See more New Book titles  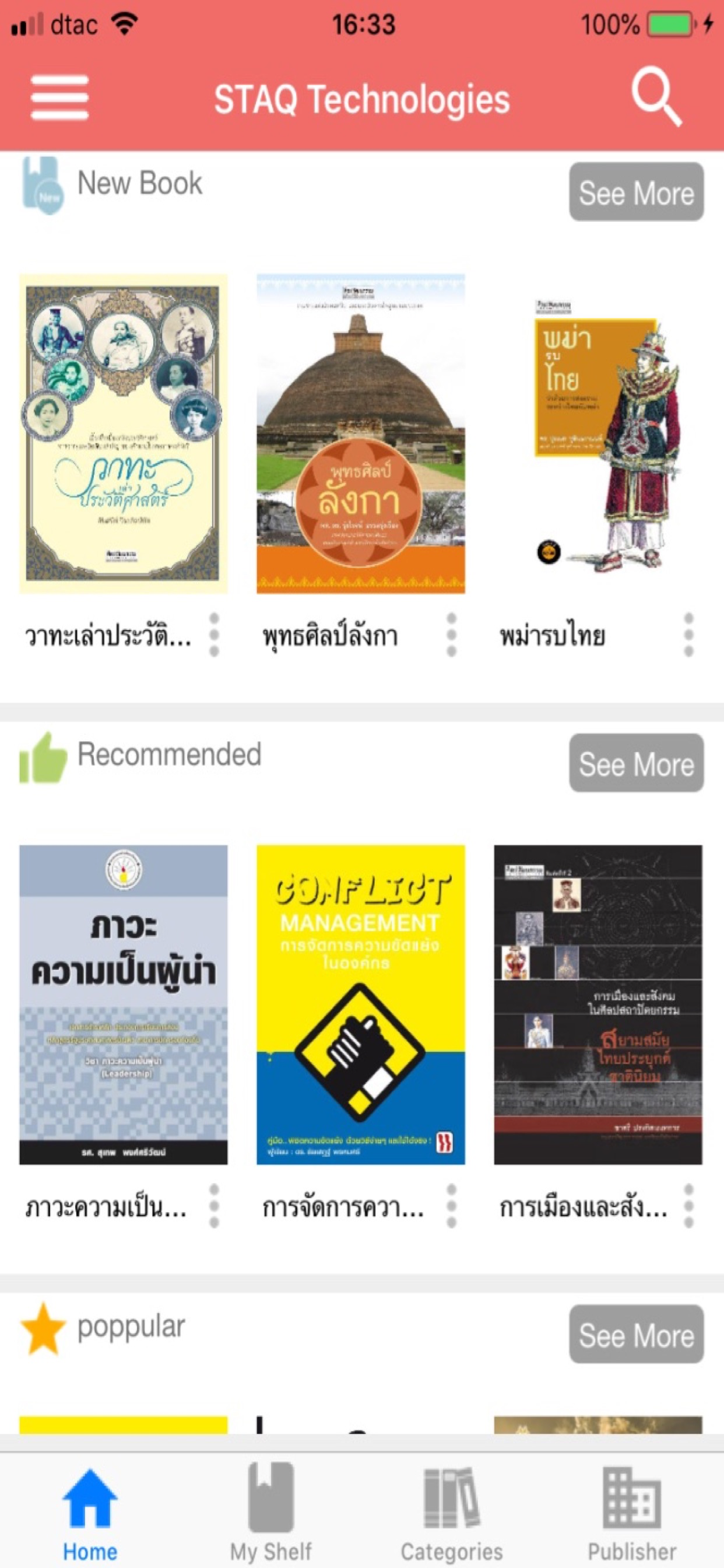[636, 192]
